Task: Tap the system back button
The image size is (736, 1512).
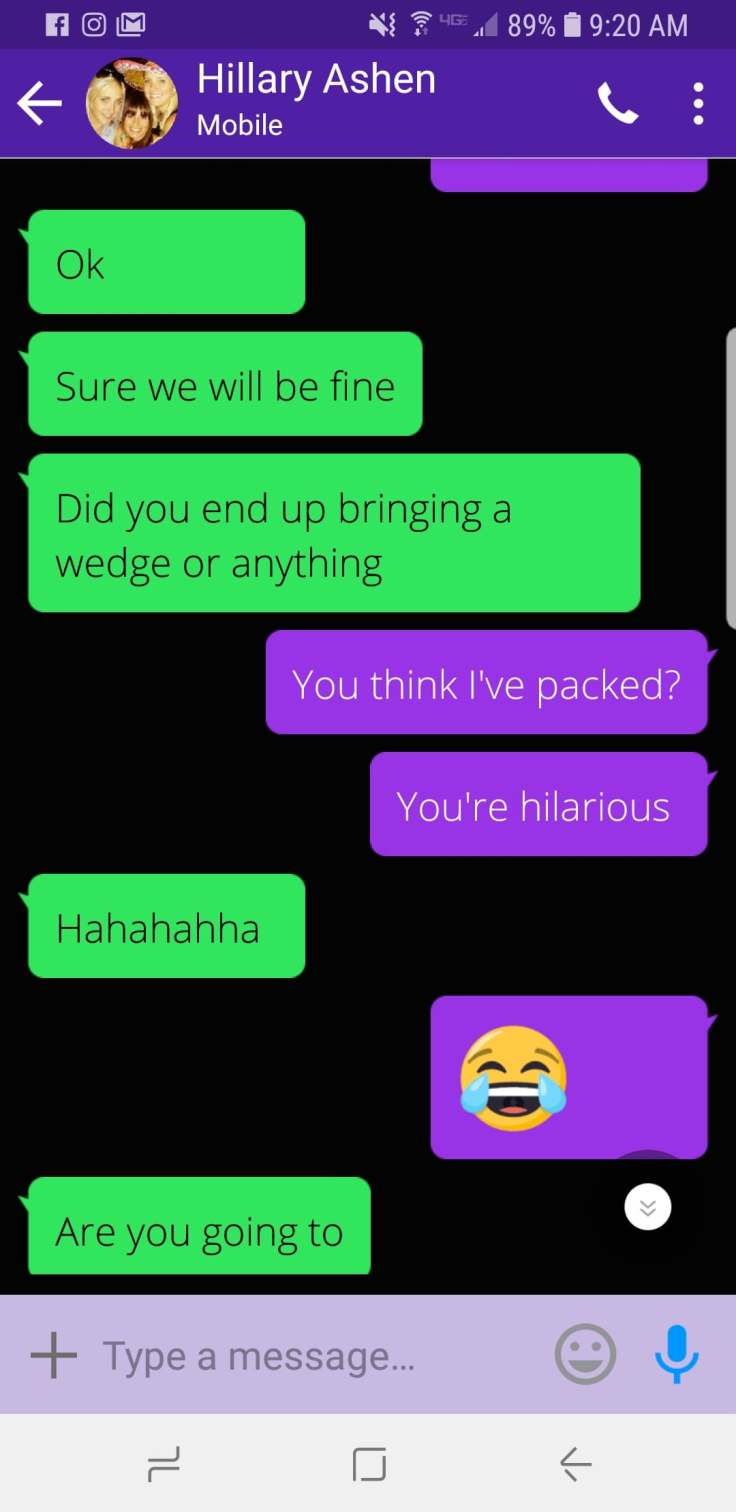Action: 575,1465
